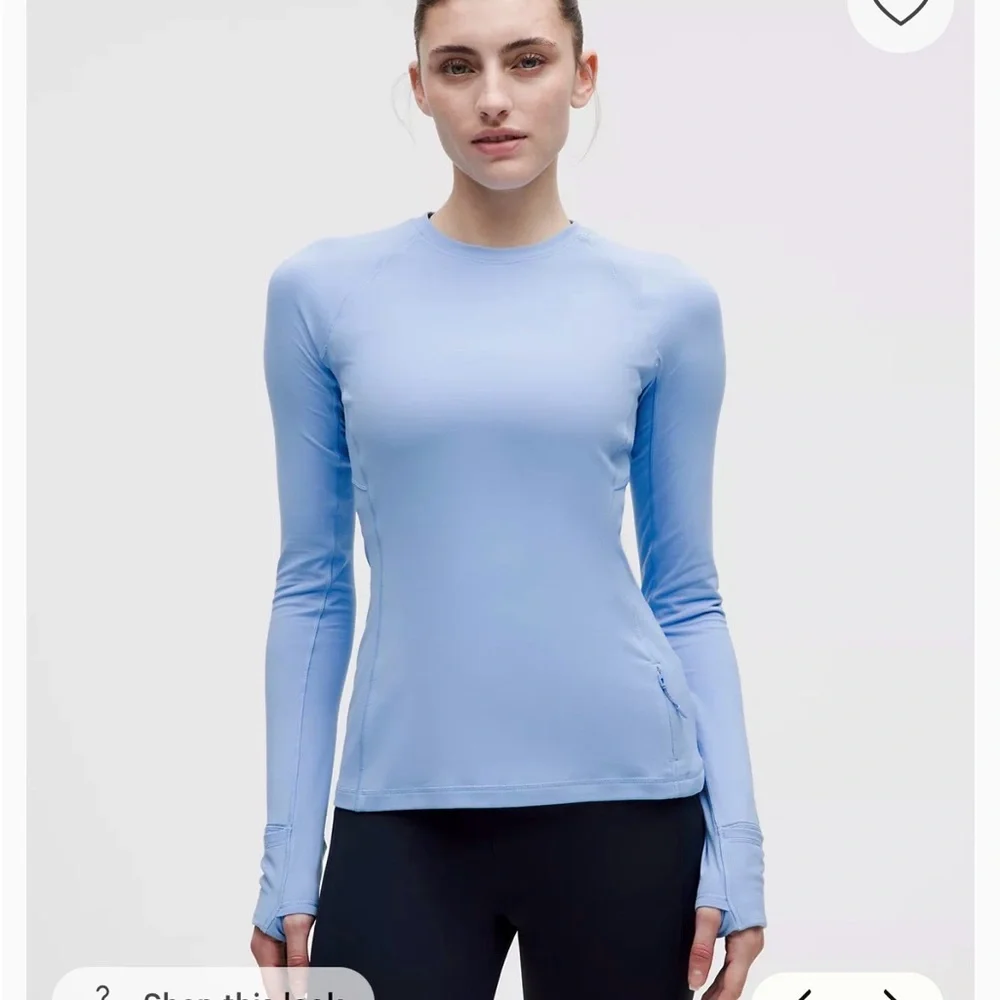Go to the previous product photo

[803, 993]
